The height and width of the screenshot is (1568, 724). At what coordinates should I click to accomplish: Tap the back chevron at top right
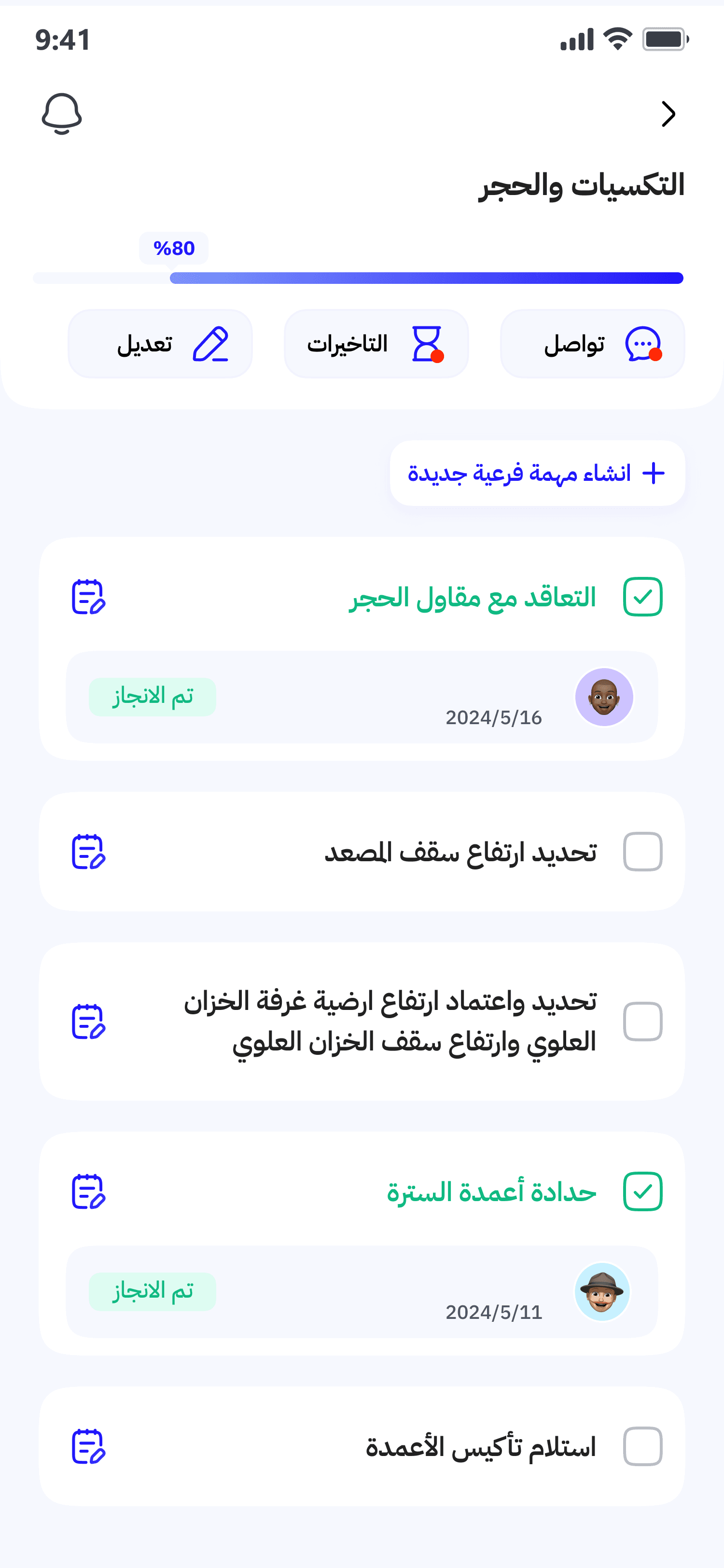[668, 113]
